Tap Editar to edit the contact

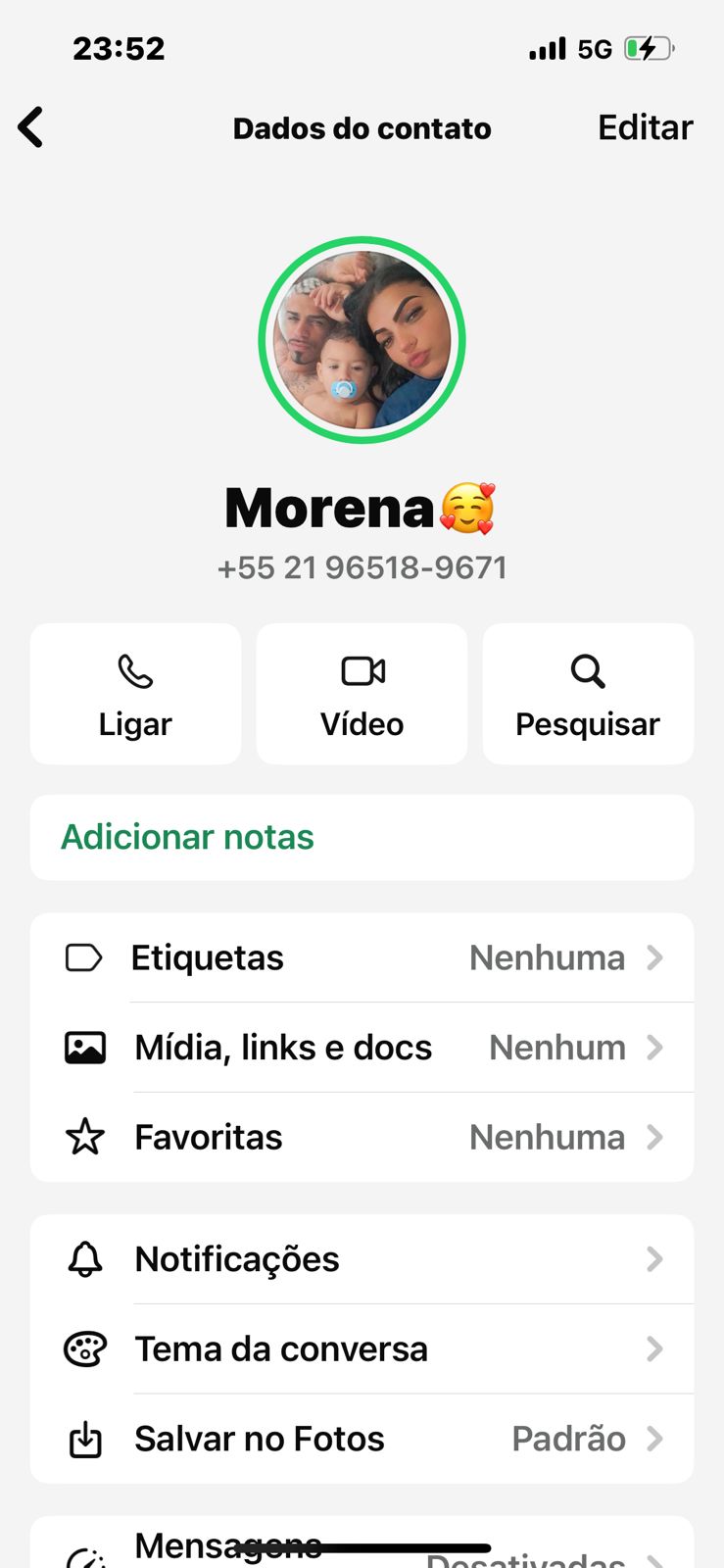point(645,127)
